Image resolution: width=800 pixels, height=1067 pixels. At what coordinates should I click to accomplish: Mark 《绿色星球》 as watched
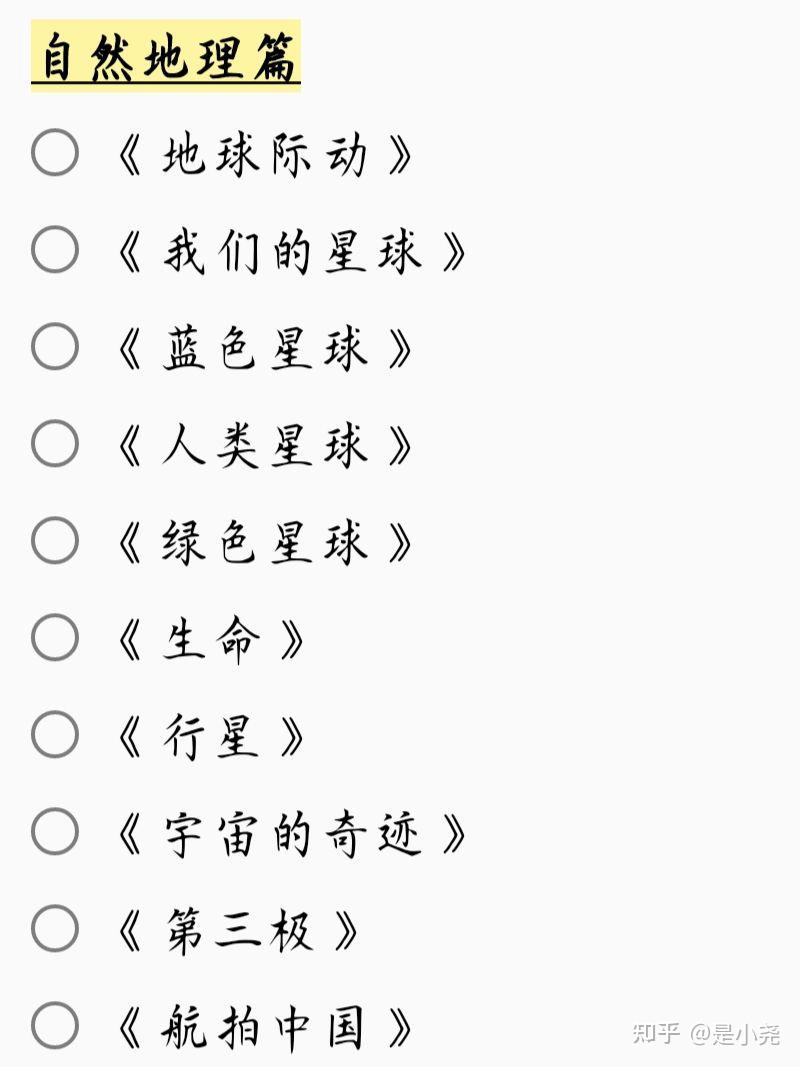tap(54, 540)
